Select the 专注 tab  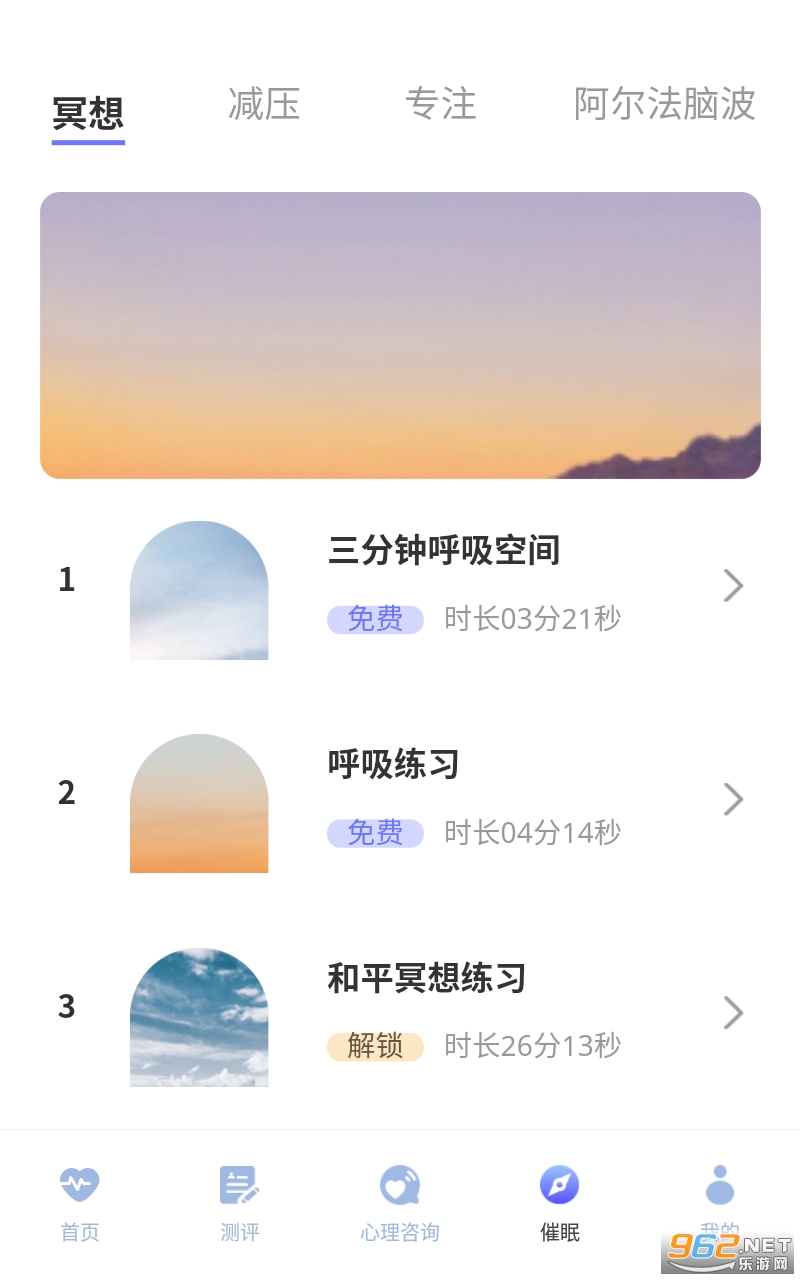[x=441, y=105]
